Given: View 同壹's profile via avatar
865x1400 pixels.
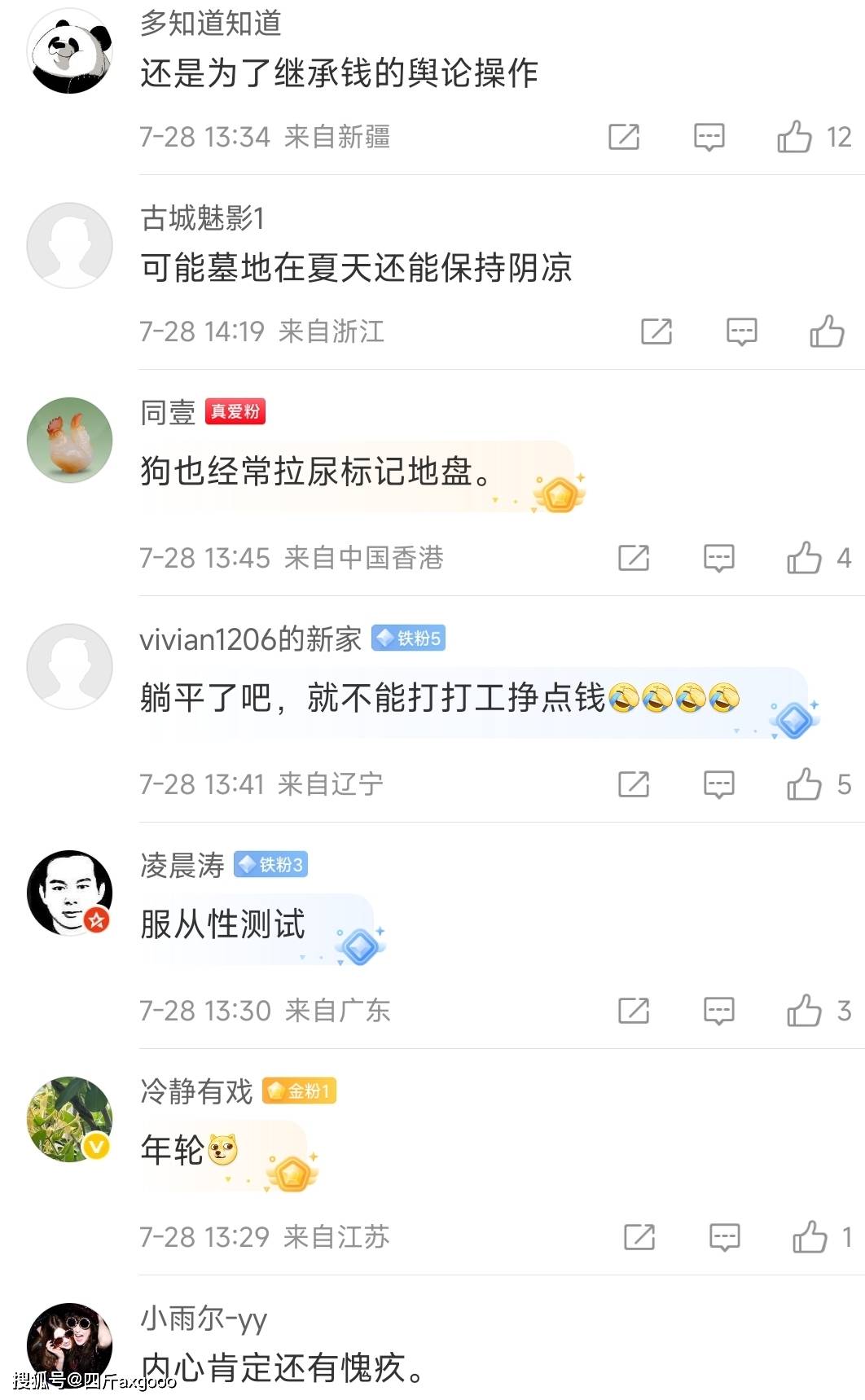Looking at the screenshot, I should (x=70, y=440).
